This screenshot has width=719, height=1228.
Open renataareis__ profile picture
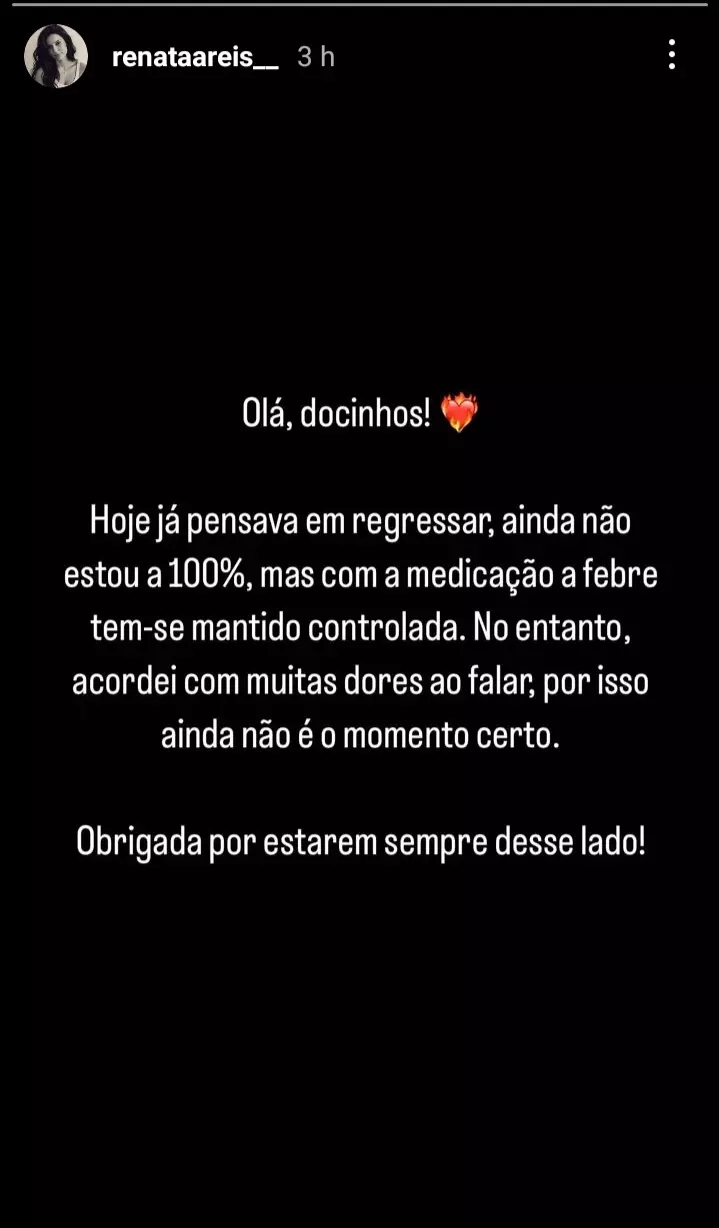coord(56,57)
